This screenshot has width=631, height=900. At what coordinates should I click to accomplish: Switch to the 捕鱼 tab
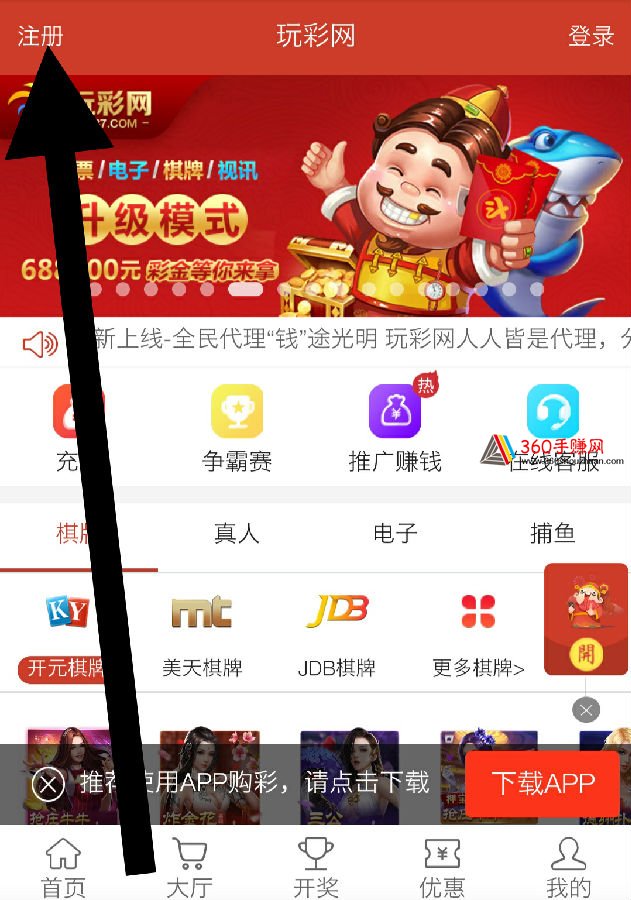pos(552,534)
